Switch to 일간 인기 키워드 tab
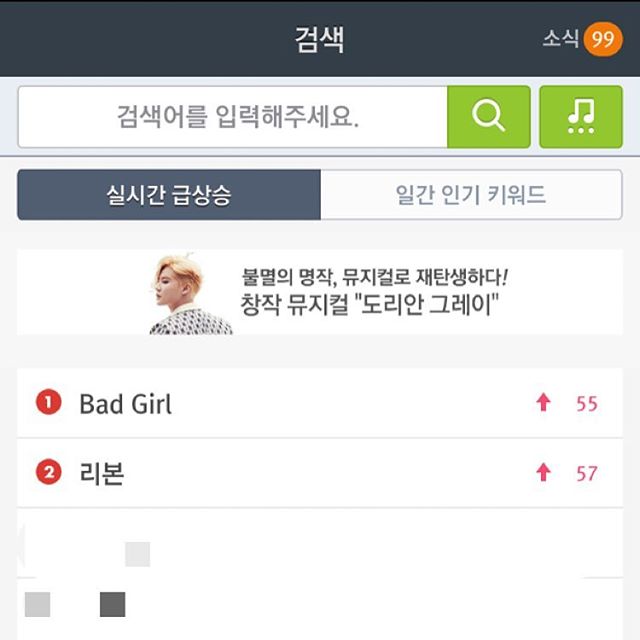 471,195
